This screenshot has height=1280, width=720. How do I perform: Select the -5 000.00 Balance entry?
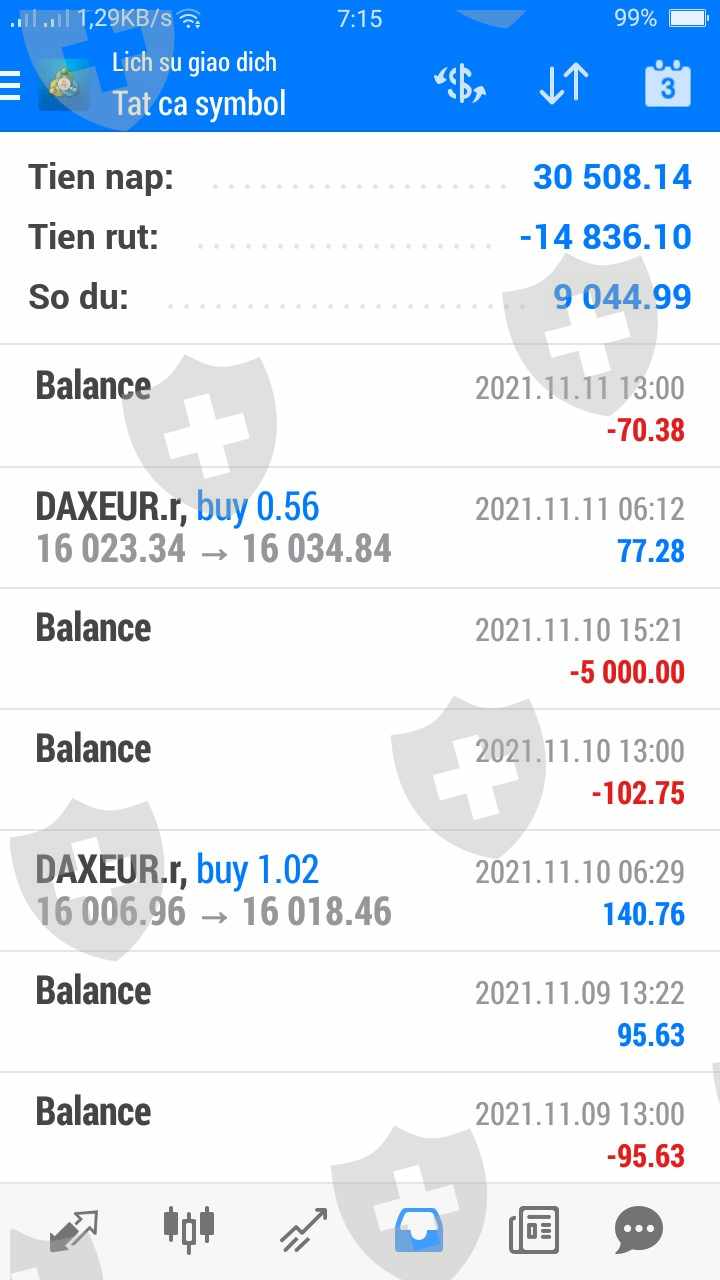[360, 649]
